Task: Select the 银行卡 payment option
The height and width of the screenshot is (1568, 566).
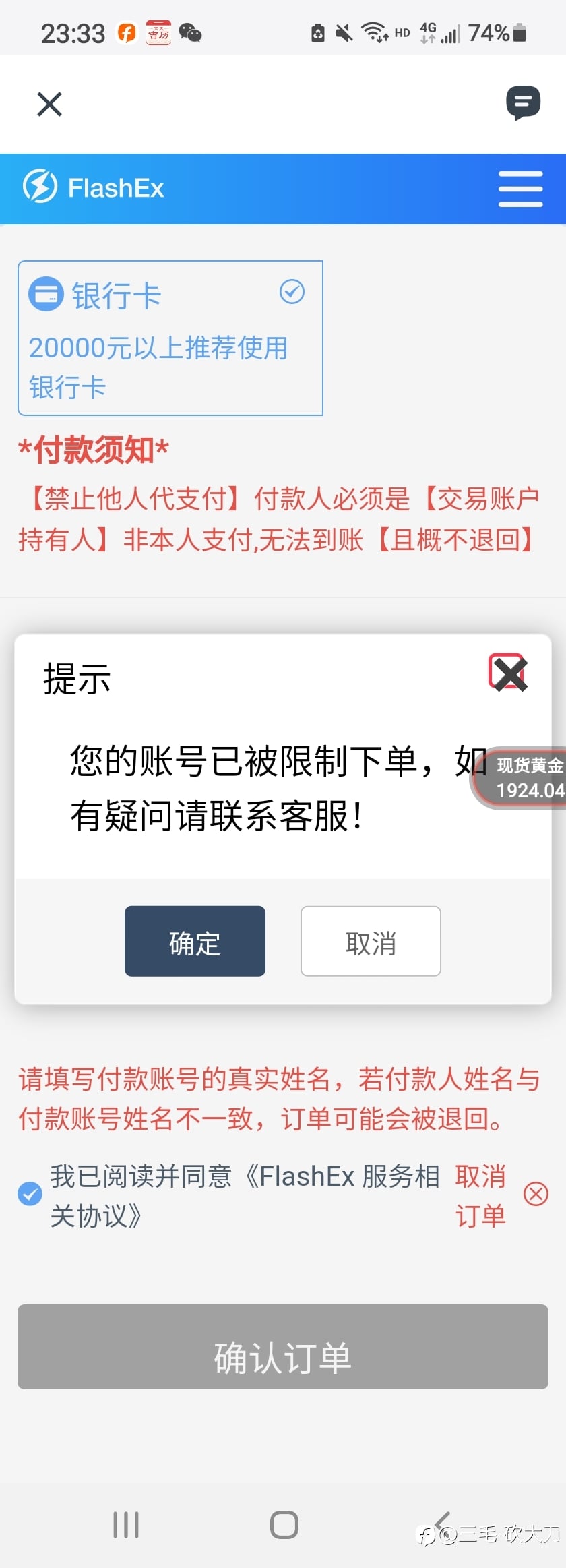Action: [x=170, y=338]
